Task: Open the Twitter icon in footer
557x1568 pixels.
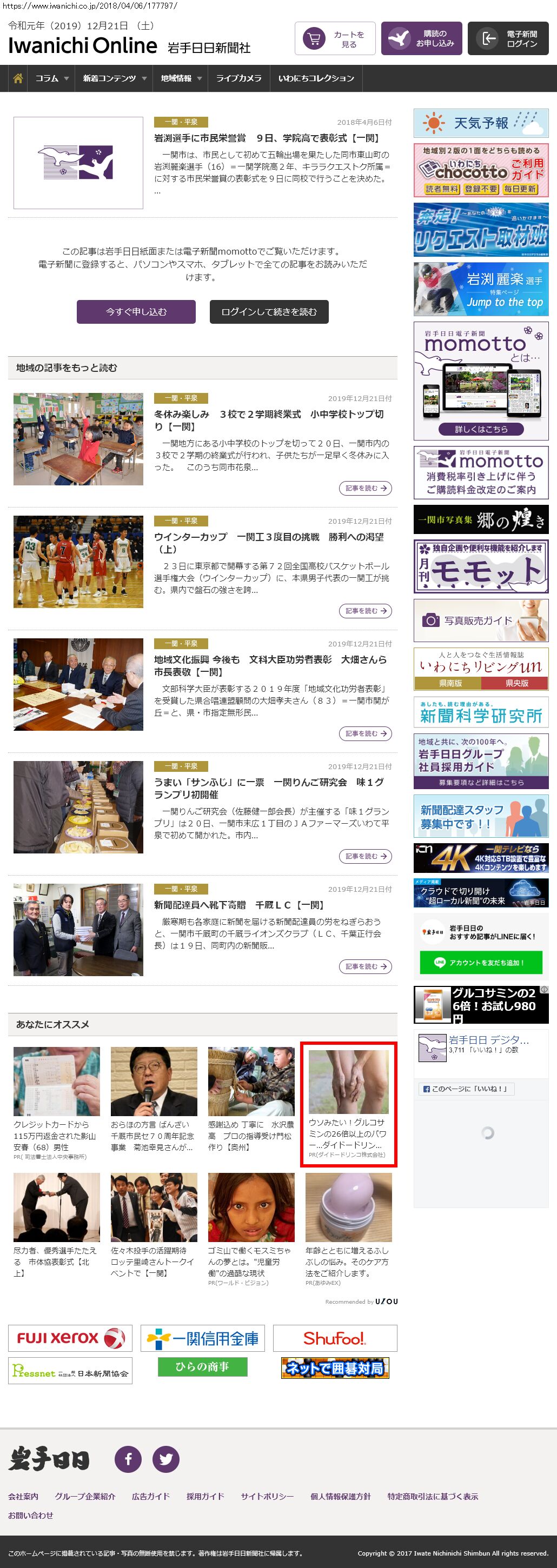Action: (165, 1459)
